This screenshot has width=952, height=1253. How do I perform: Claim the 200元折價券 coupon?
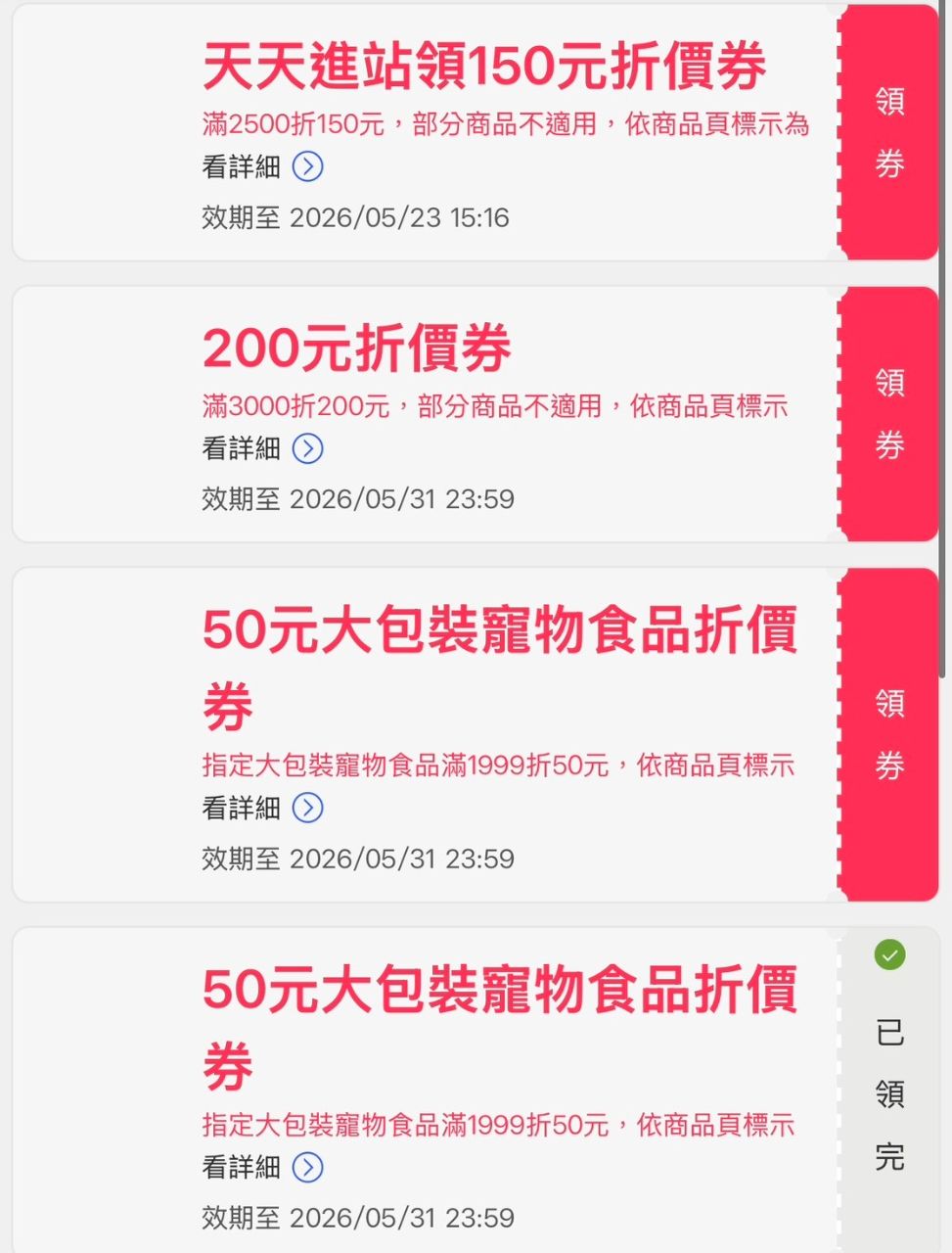click(888, 414)
